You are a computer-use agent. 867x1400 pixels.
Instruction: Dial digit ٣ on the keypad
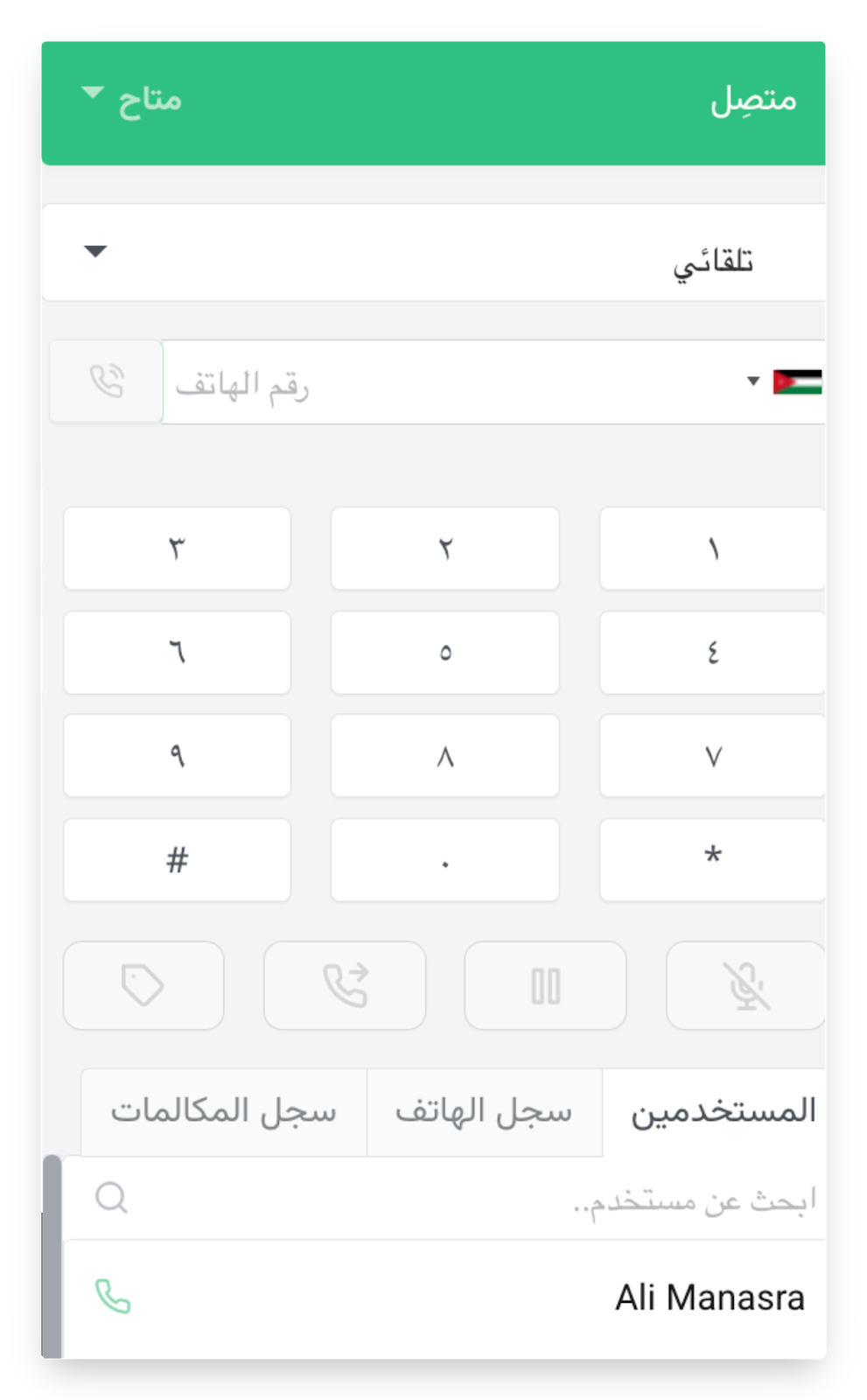[x=177, y=549]
